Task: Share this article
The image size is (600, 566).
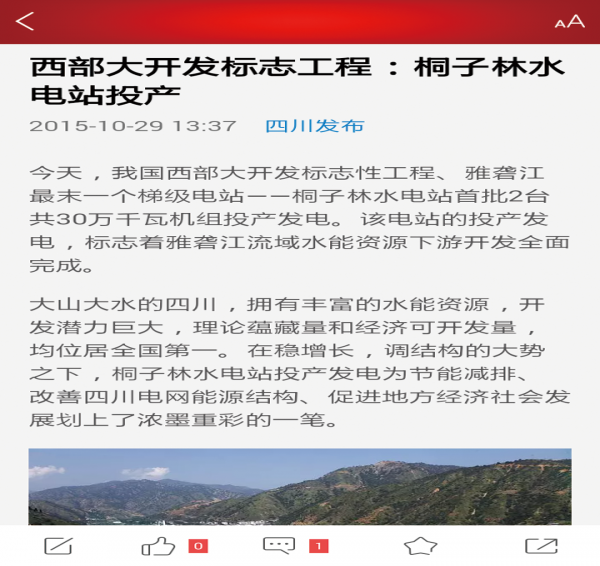Action: [541, 546]
